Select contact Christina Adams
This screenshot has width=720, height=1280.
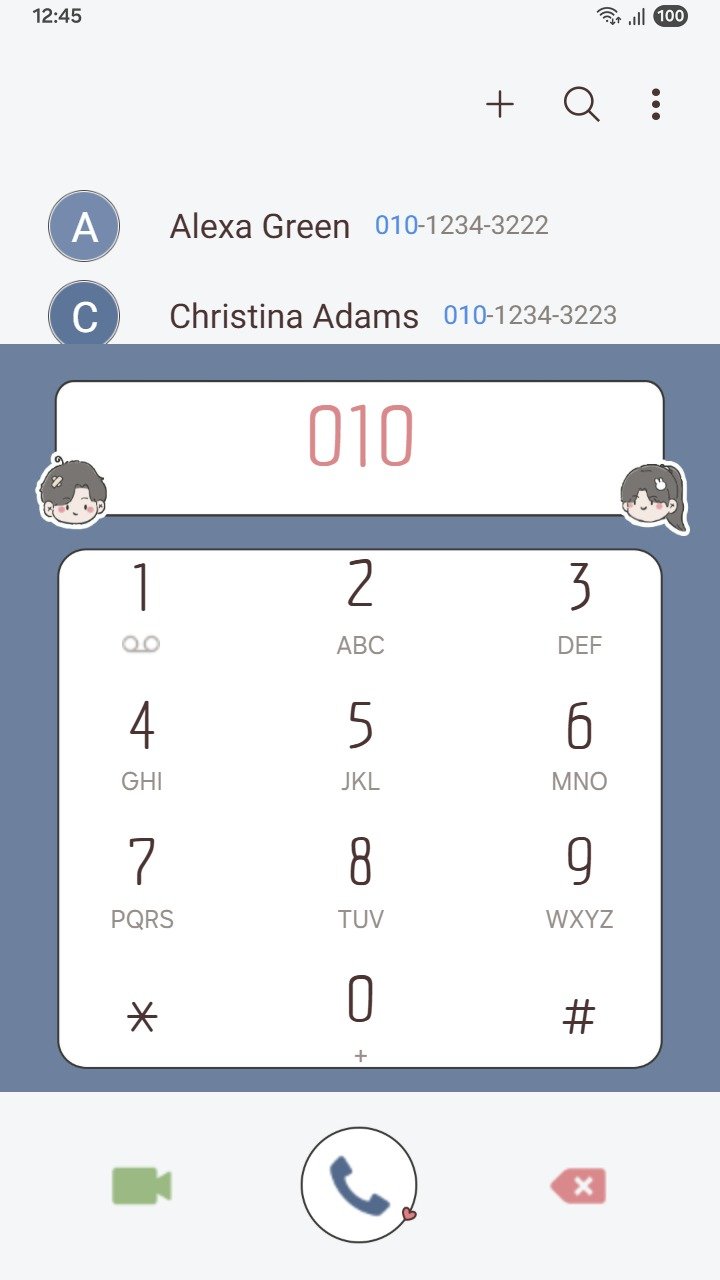coord(294,316)
